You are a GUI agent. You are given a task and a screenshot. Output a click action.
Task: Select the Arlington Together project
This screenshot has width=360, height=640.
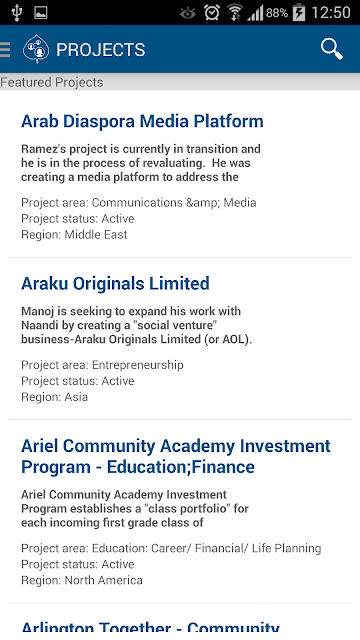click(x=150, y=626)
